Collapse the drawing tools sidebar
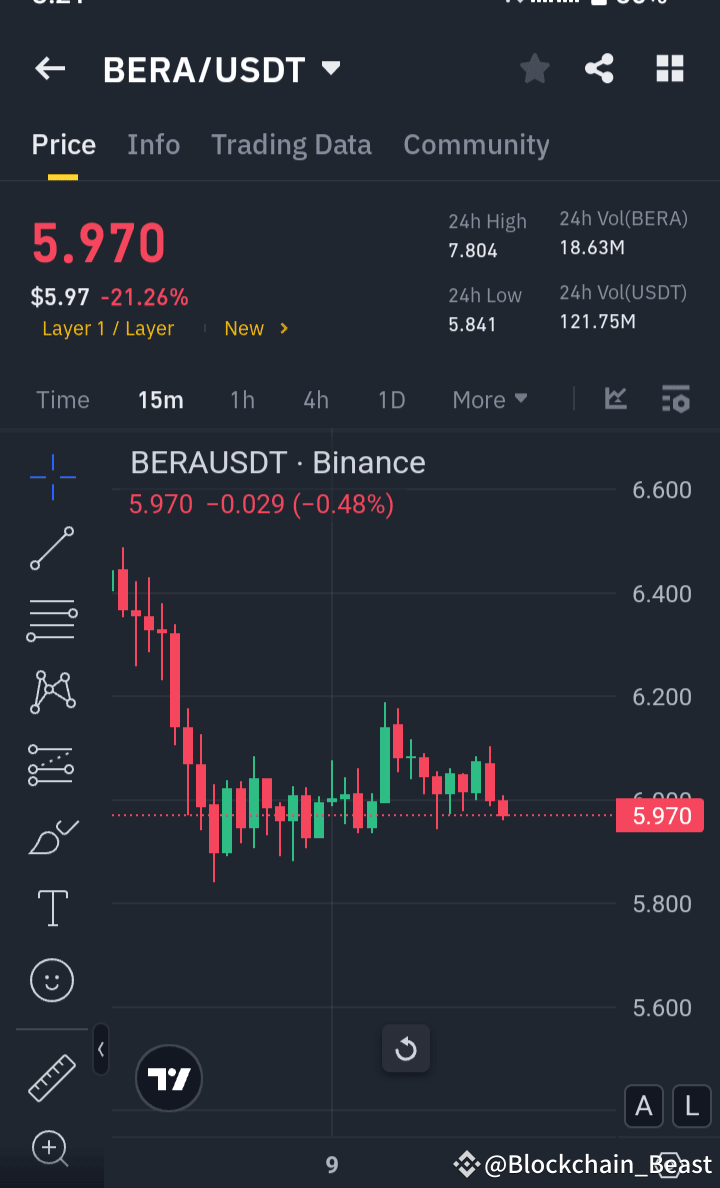The width and height of the screenshot is (720, 1188). coord(100,1050)
